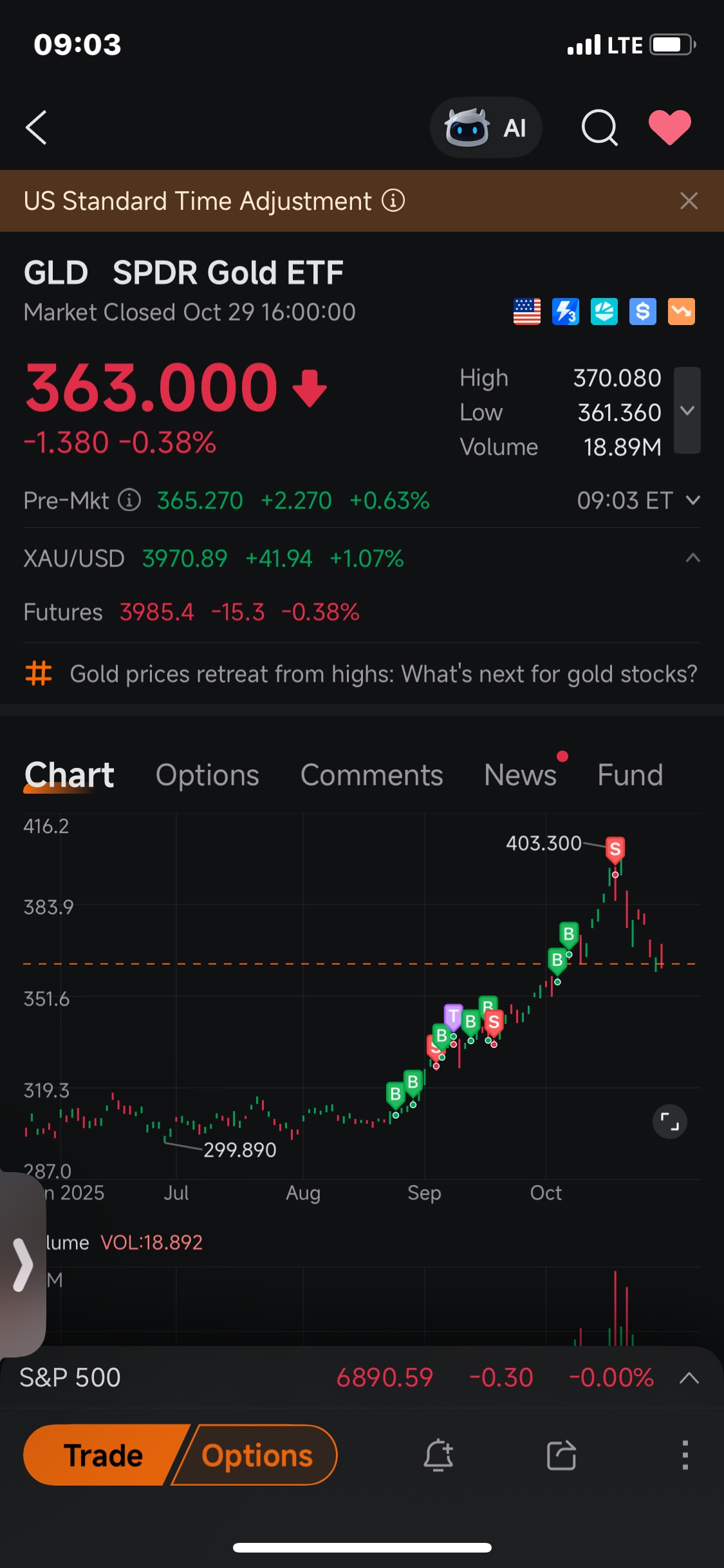Switch to the Fund tab
The height and width of the screenshot is (1568, 724).
[629, 775]
